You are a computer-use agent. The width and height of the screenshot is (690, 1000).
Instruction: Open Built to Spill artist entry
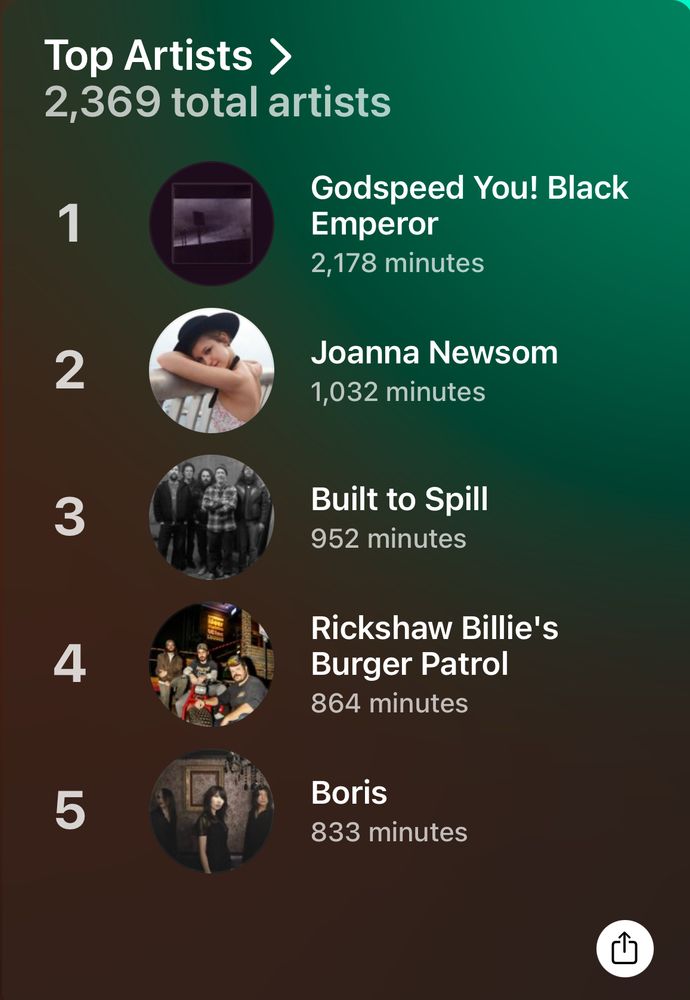[x=344, y=517]
